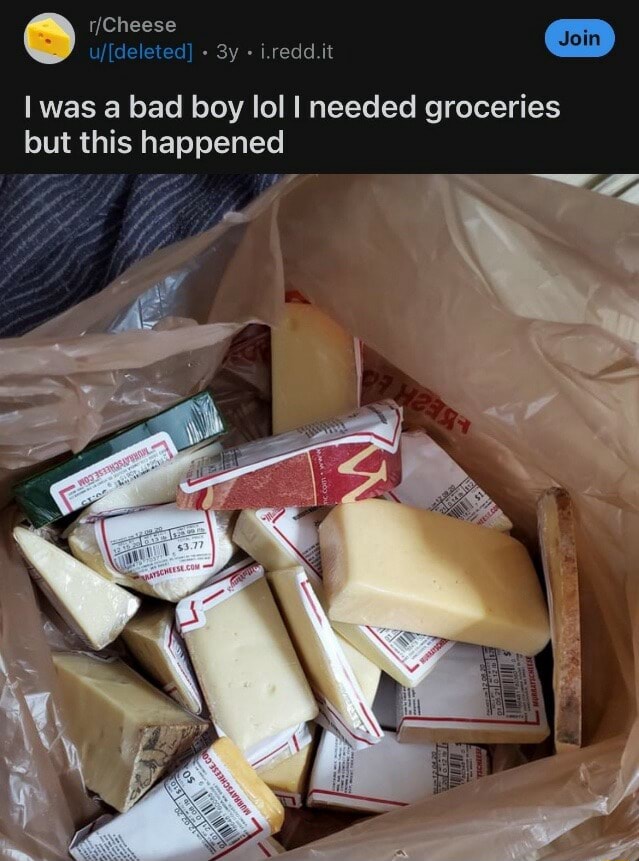
Task: Join the r/Cheese community
Action: [x=579, y=38]
